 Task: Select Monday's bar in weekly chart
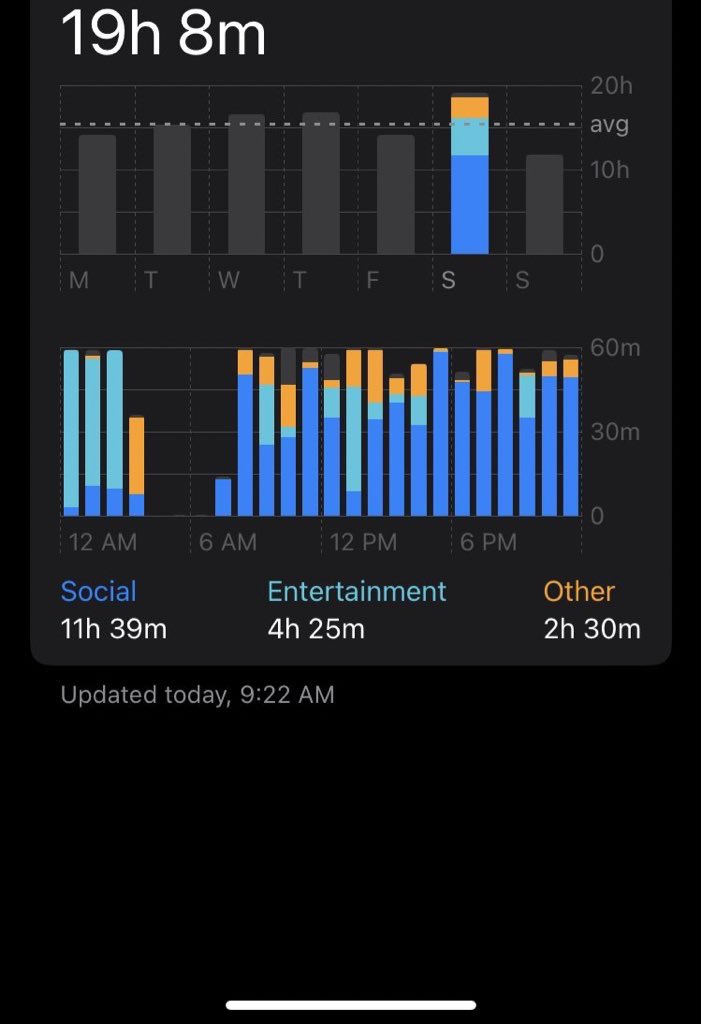(x=97, y=195)
